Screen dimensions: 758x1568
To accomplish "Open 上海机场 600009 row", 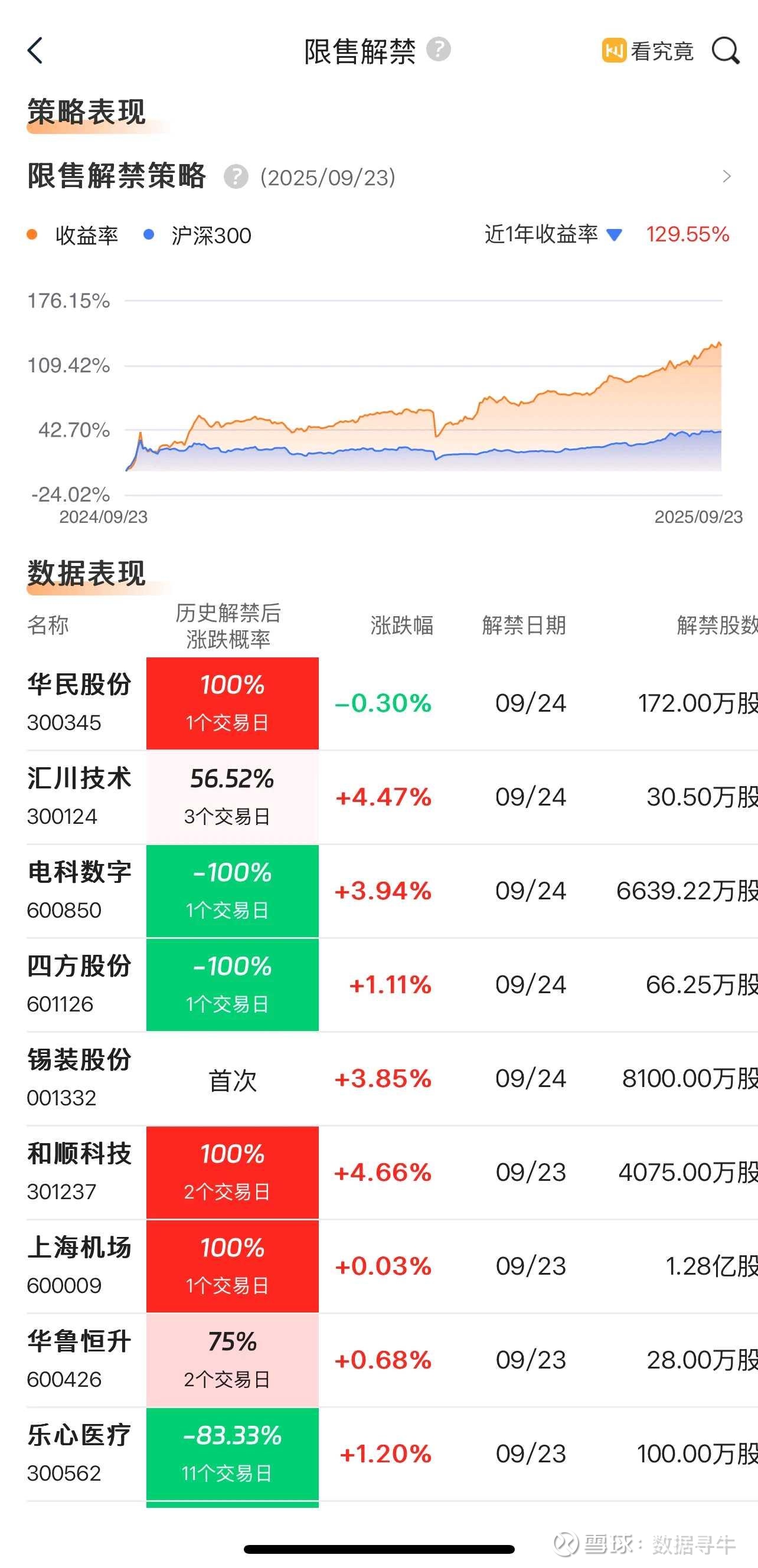I will [x=79, y=1265].
